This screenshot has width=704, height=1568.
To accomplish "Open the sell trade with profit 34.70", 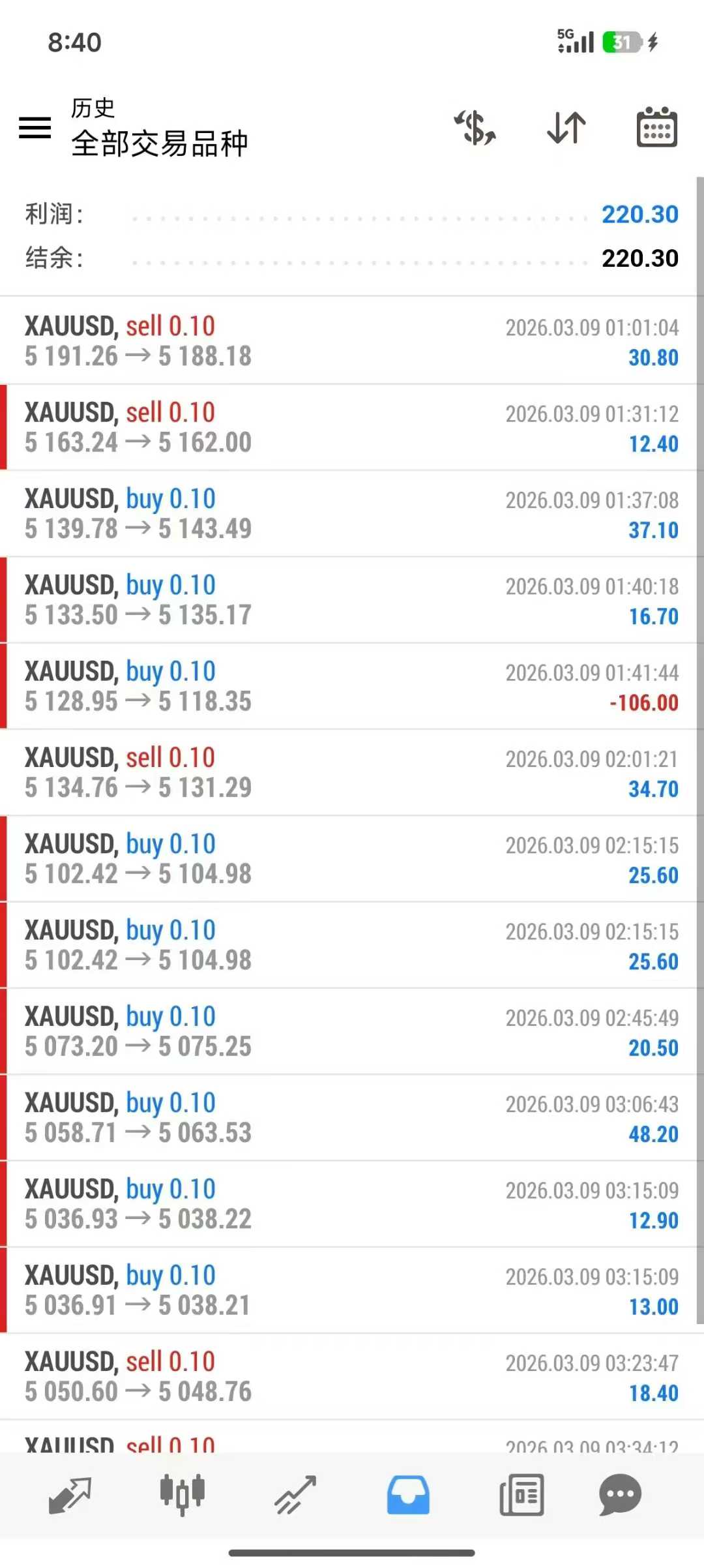I will pyautogui.click(x=352, y=773).
